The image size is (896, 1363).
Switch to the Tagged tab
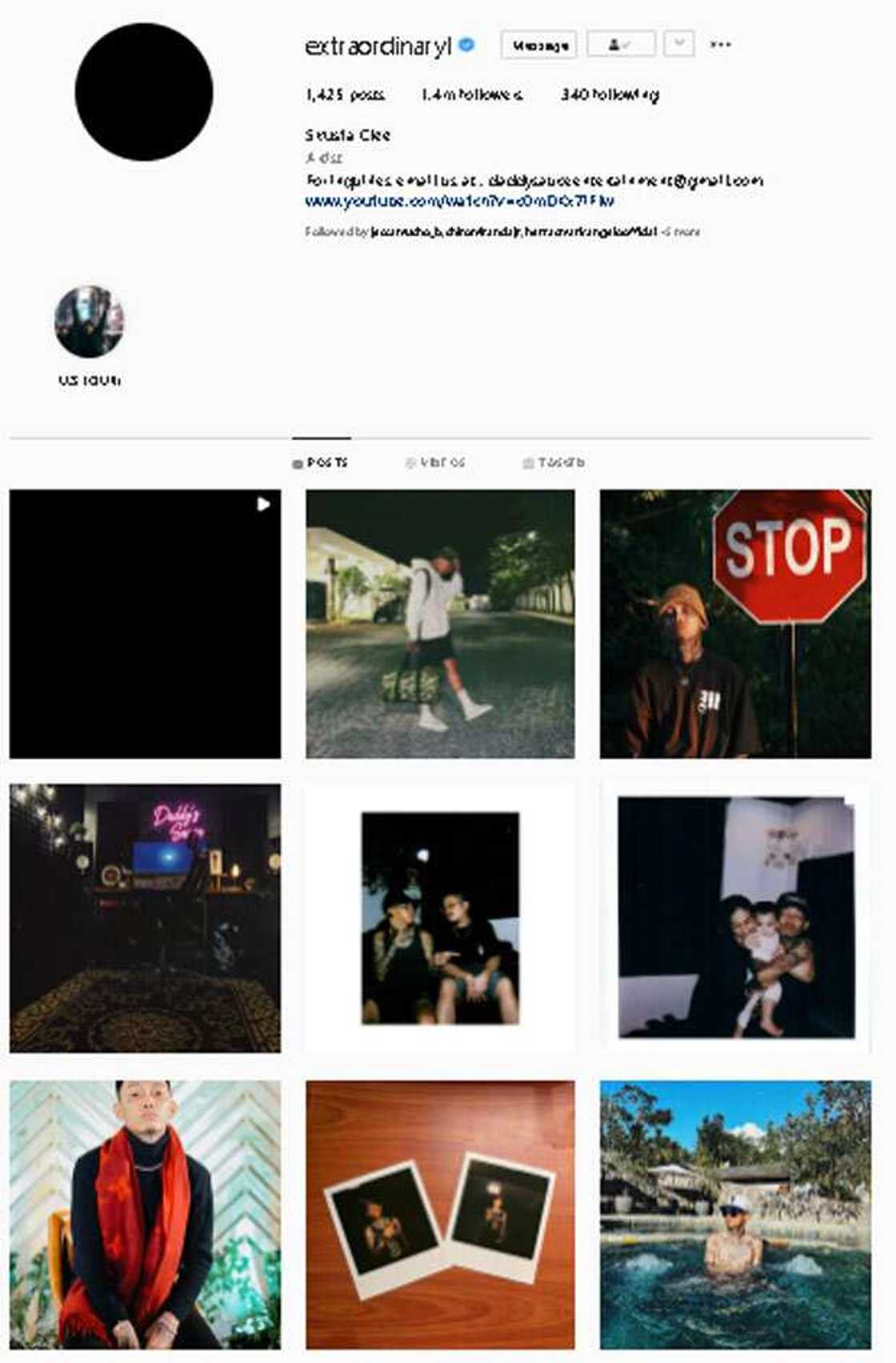pyautogui.click(x=553, y=463)
